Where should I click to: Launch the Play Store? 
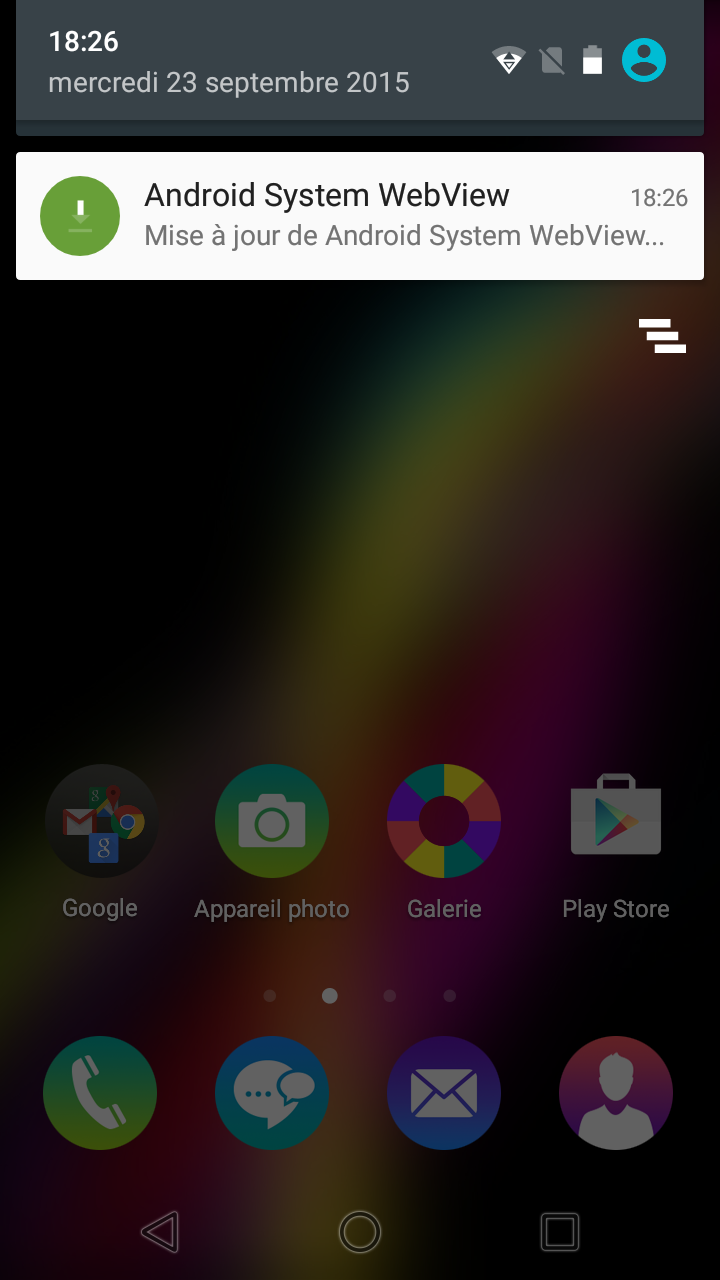point(616,822)
